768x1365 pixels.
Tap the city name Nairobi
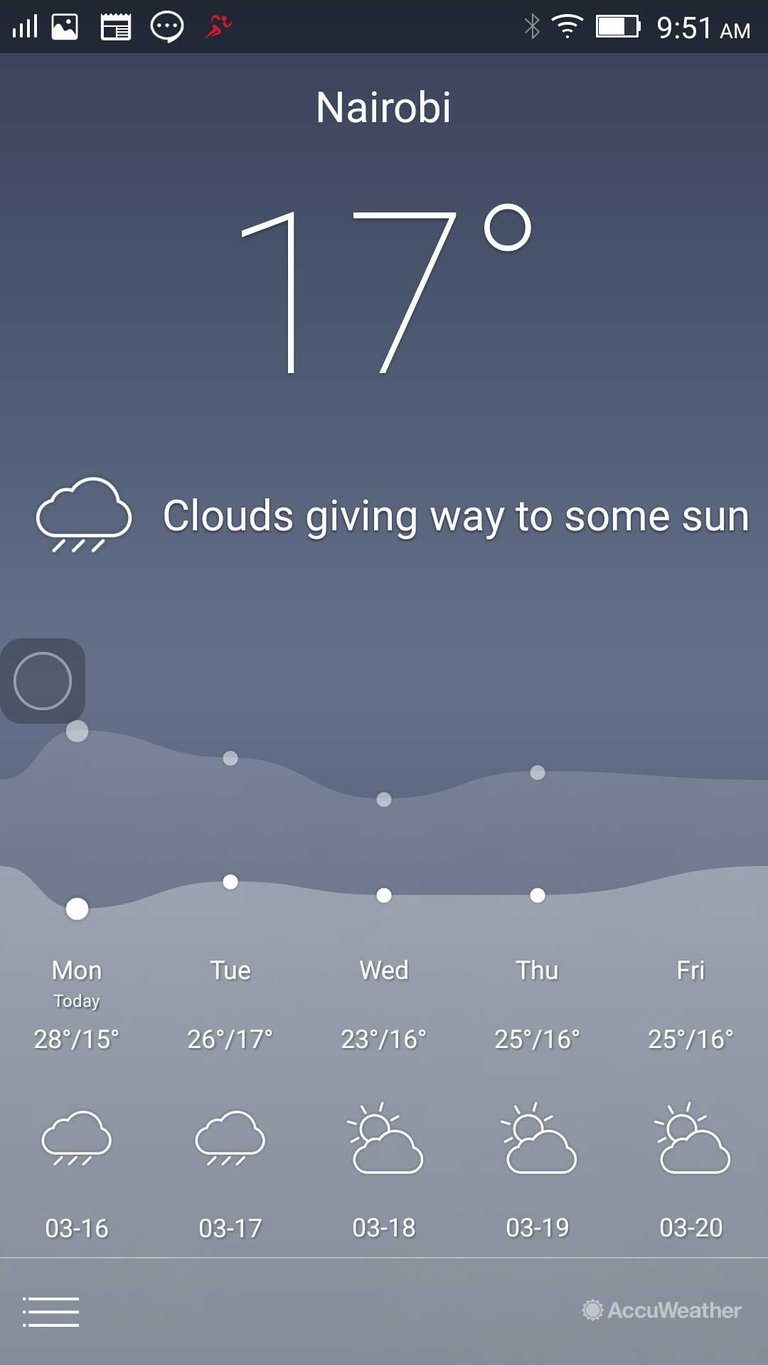pos(384,106)
